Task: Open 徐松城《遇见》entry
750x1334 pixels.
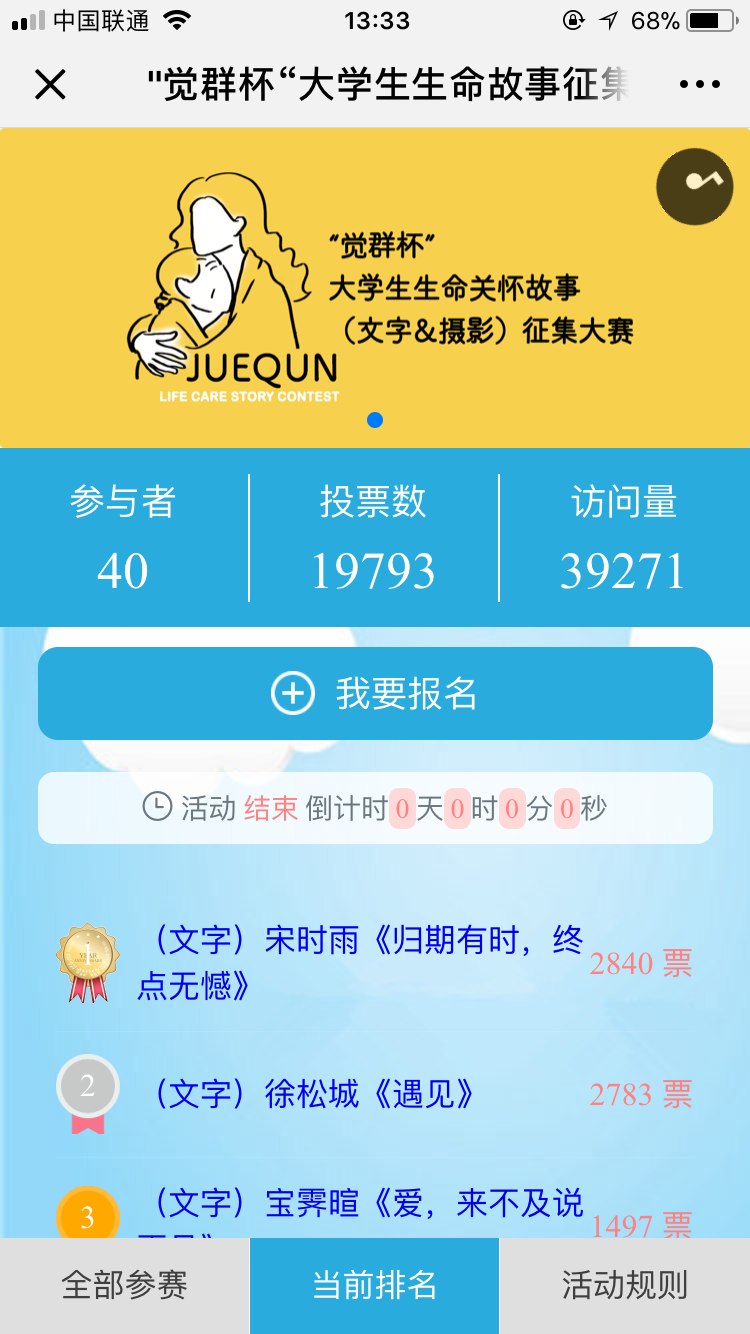Action: [310, 1094]
